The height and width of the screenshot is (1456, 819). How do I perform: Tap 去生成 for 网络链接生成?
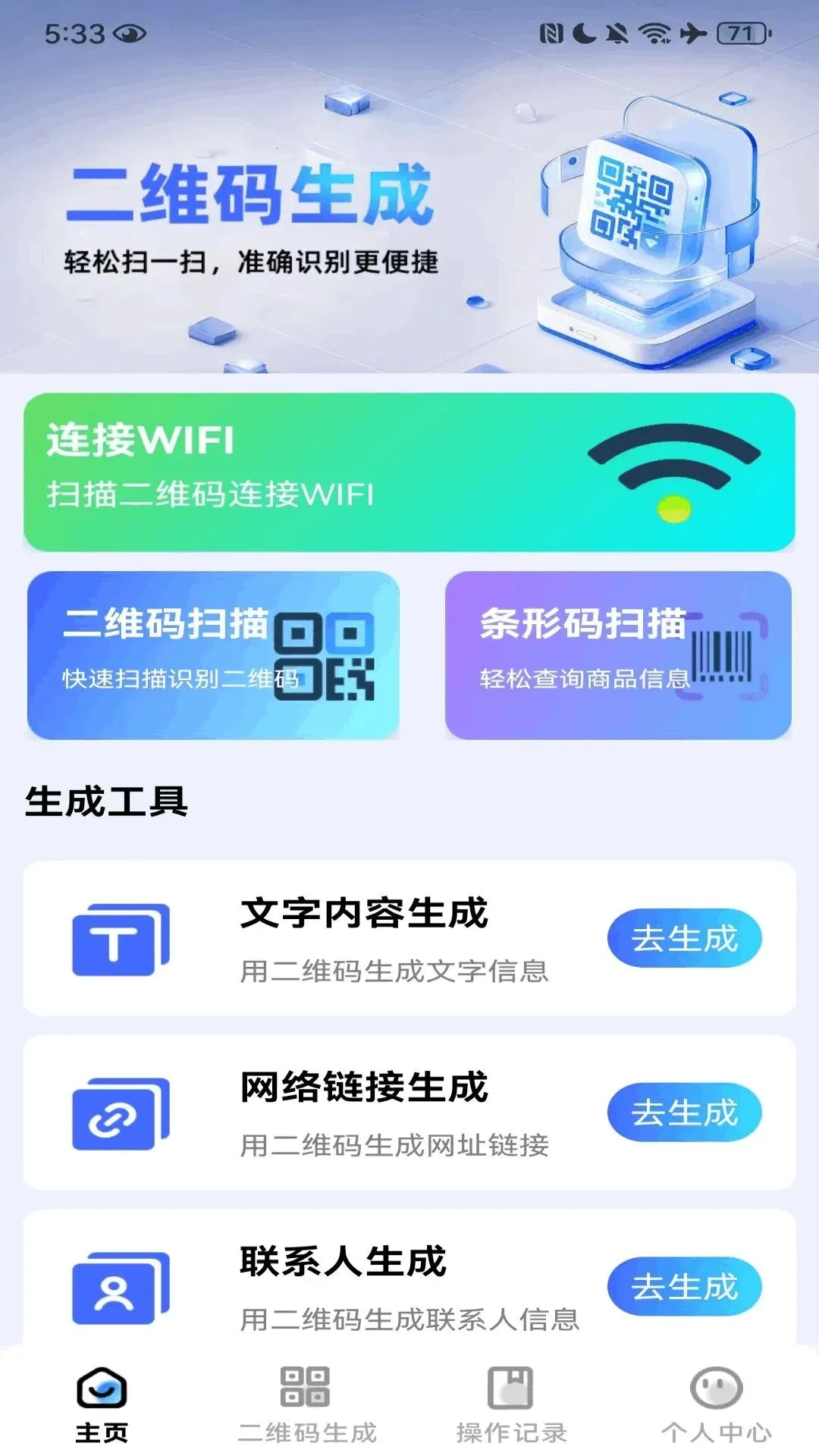(684, 1112)
